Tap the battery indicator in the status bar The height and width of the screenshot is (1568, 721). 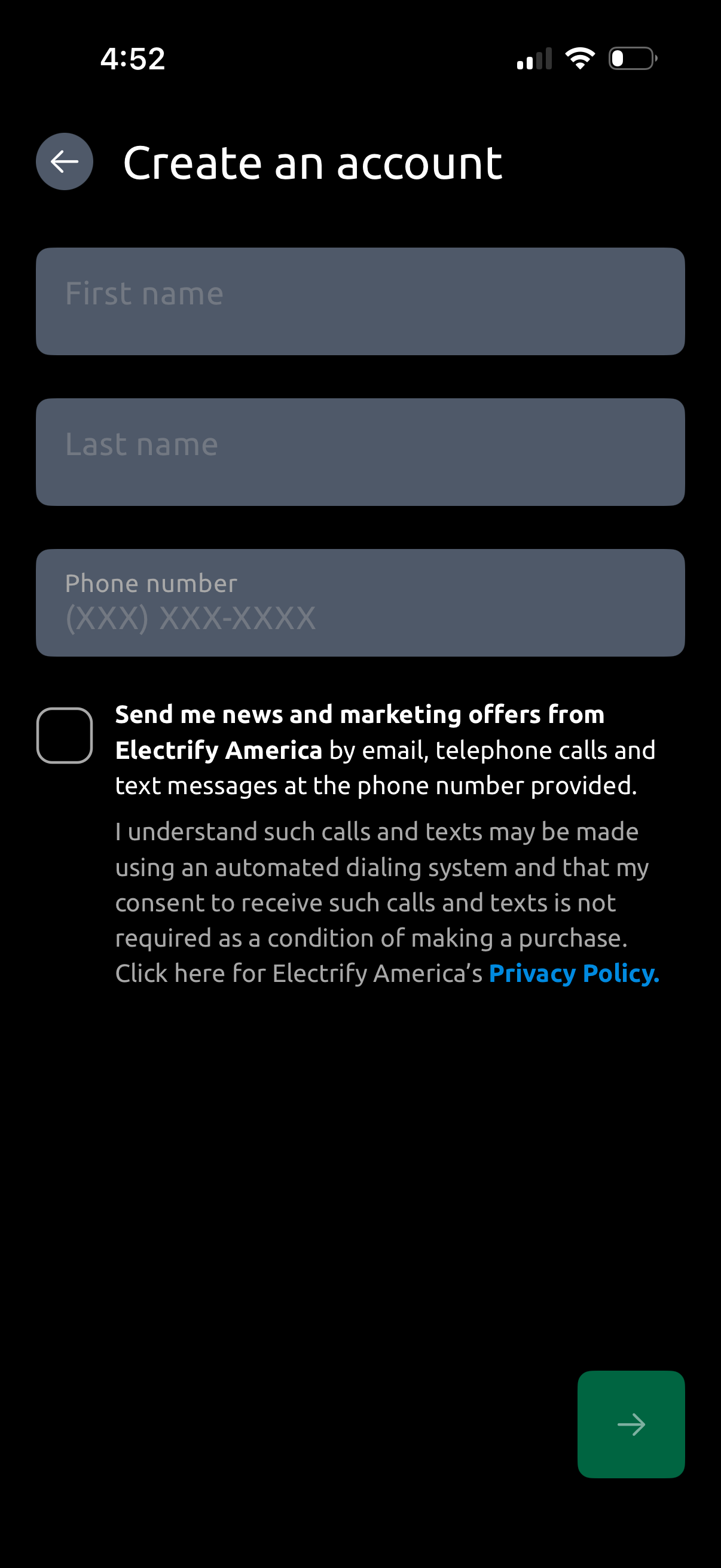point(632,57)
